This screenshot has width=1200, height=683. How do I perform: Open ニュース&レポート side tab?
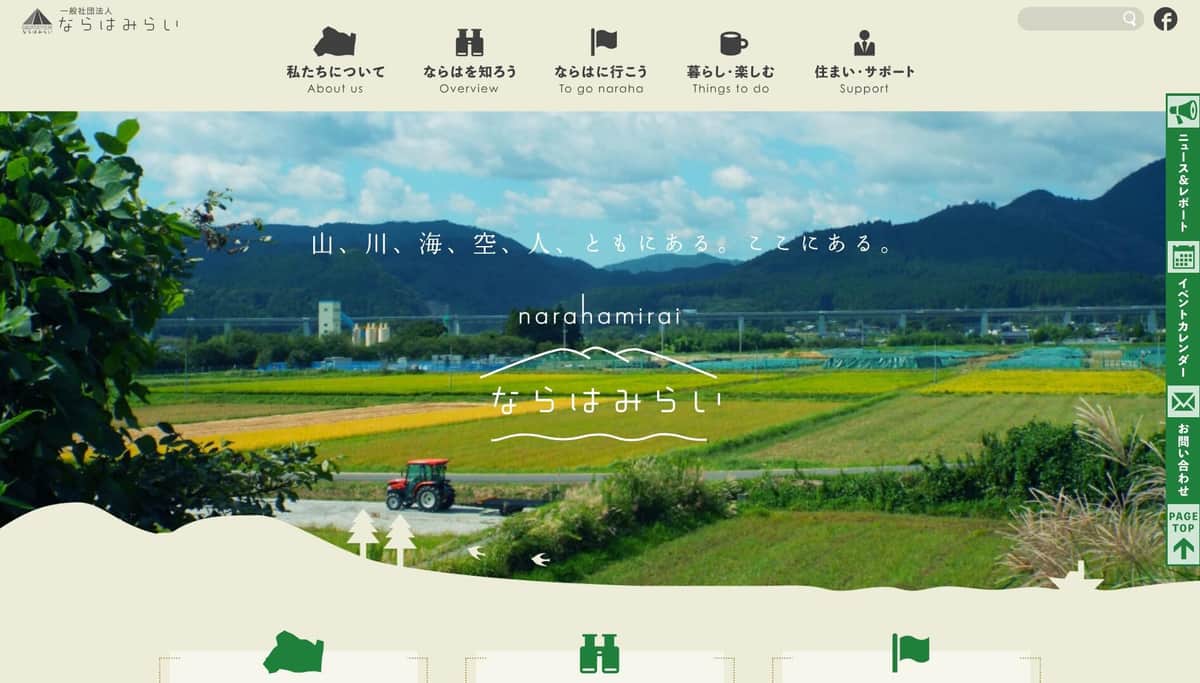(x=1183, y=166)
